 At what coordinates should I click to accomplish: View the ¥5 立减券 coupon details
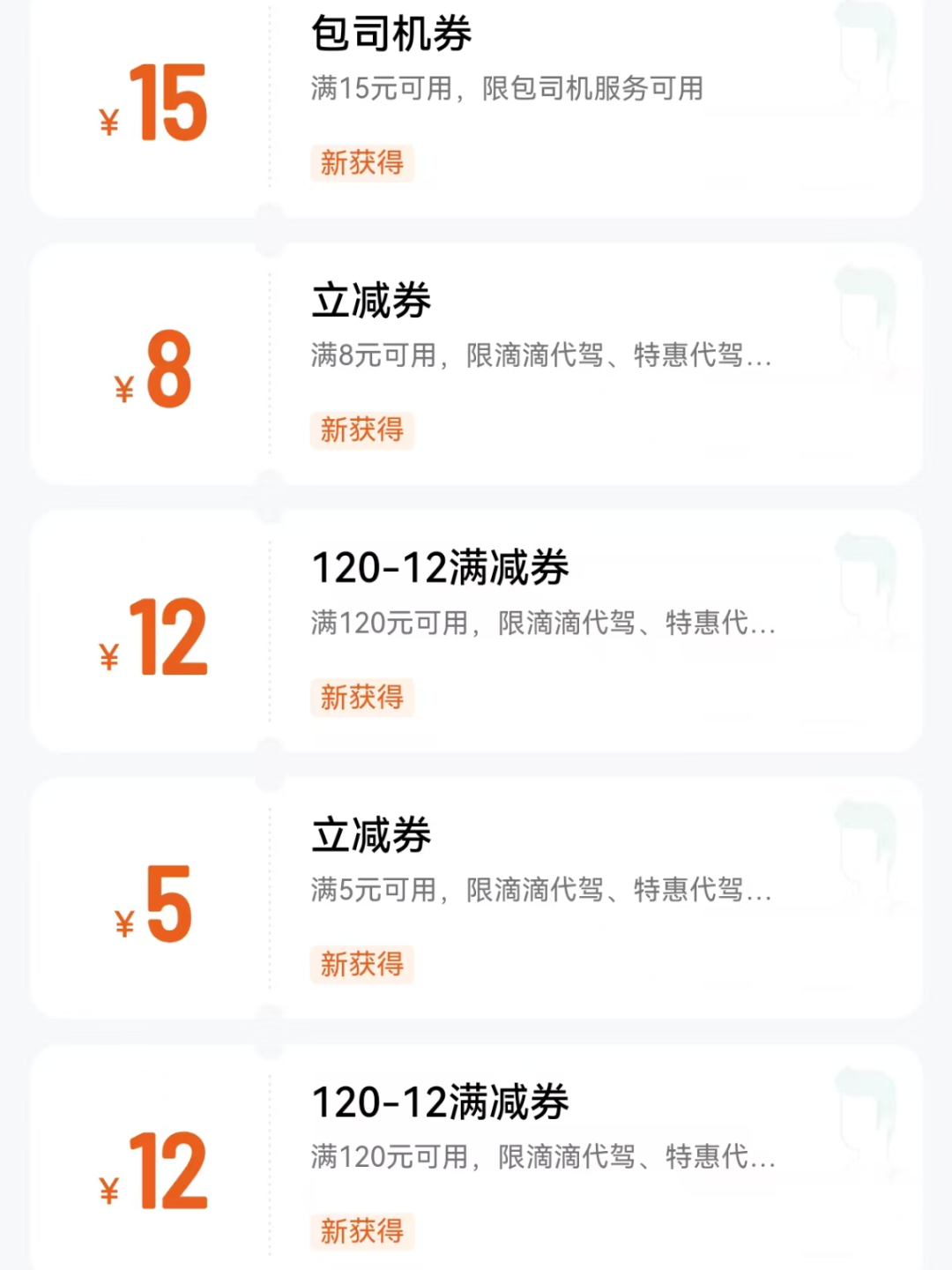(476, 898)
